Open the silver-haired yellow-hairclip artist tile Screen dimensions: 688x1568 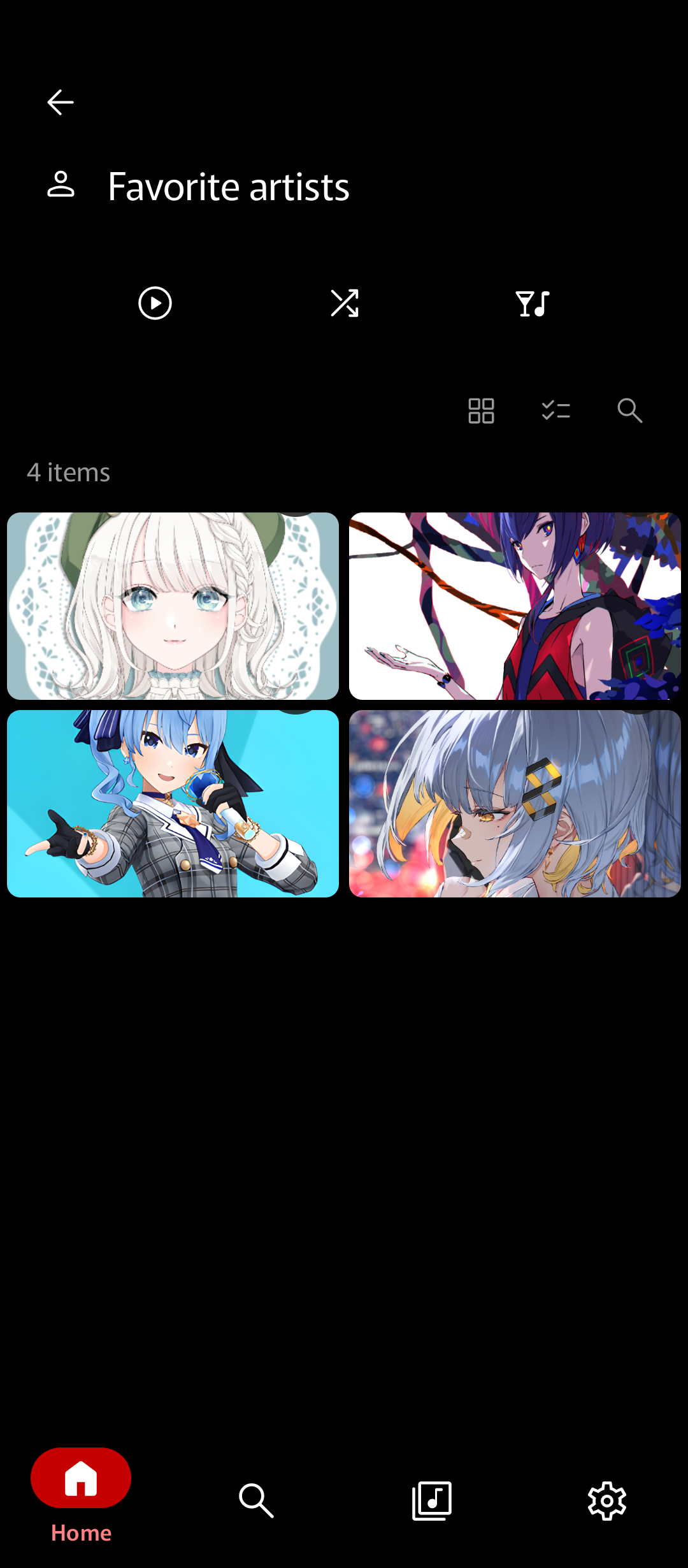pos(515,803)
